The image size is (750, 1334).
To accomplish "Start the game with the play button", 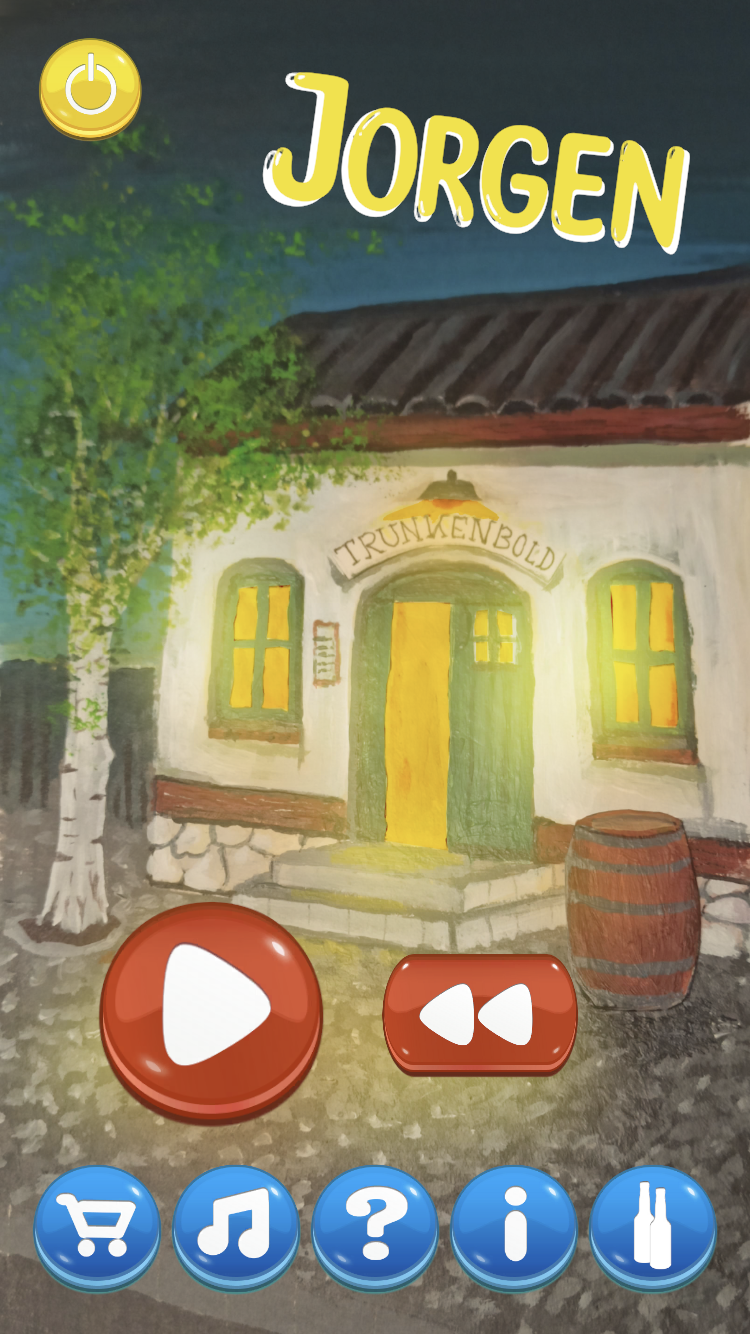I will point(211,1012).
